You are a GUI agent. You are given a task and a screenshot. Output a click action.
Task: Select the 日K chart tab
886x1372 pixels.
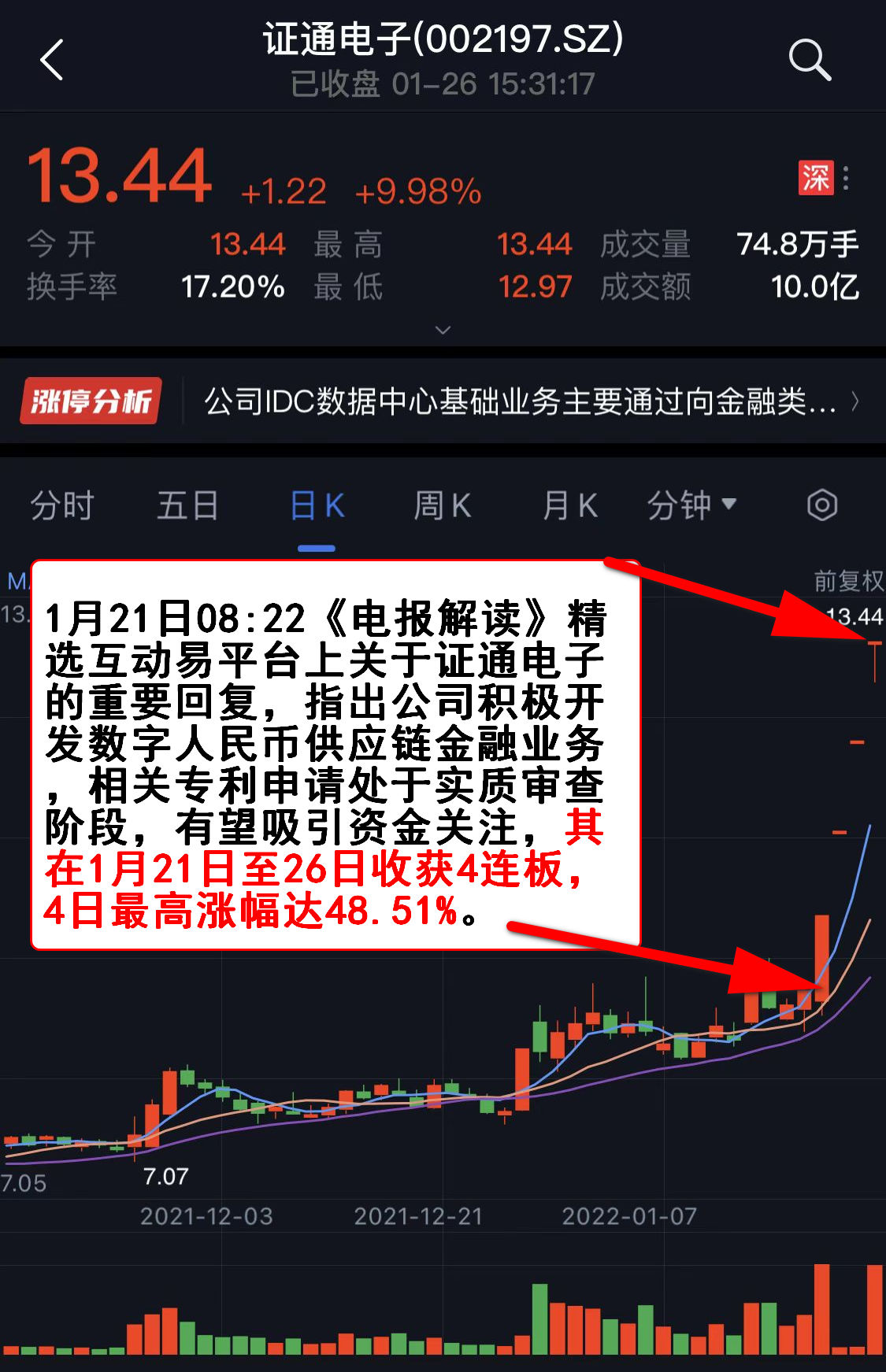[317, 505]
